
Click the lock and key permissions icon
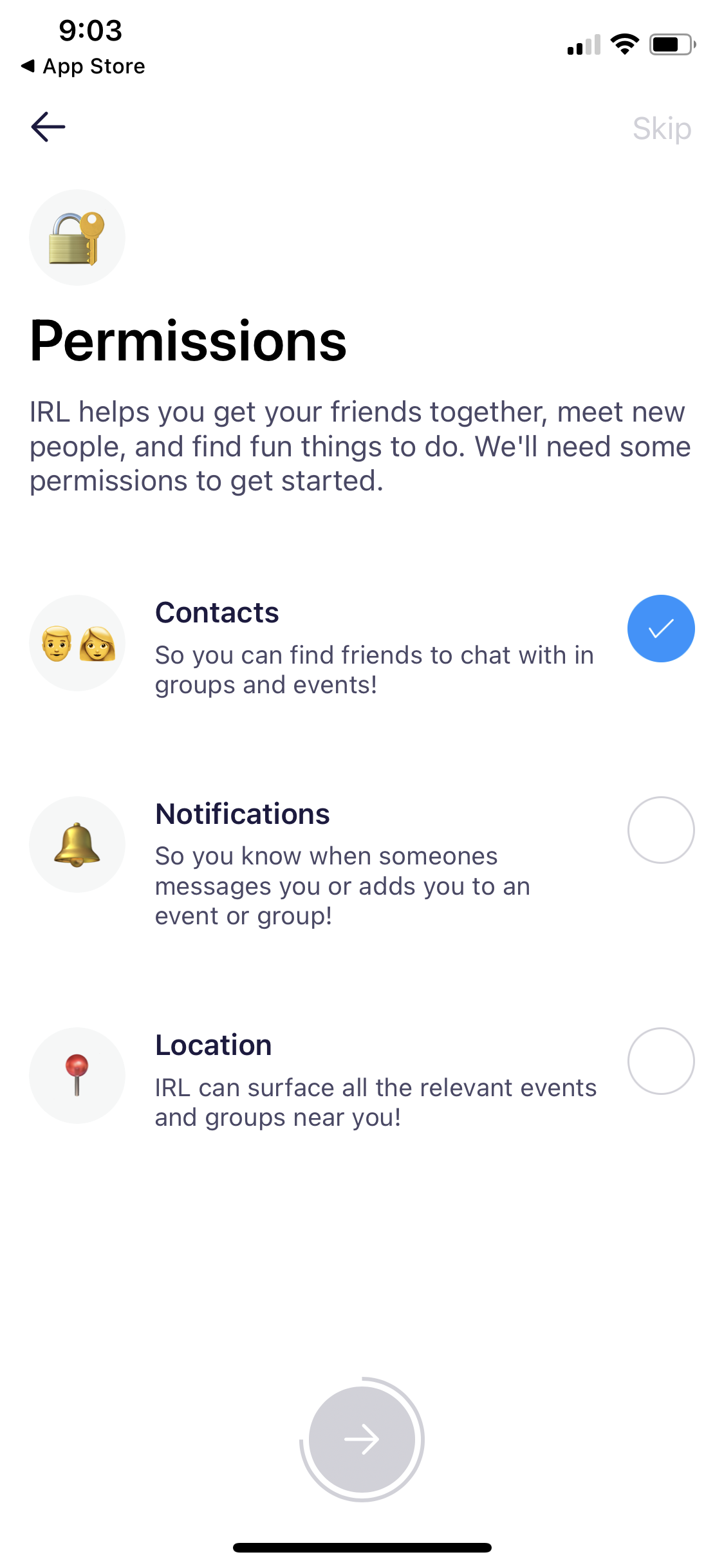pyautogui.click(x=77, y=238)
